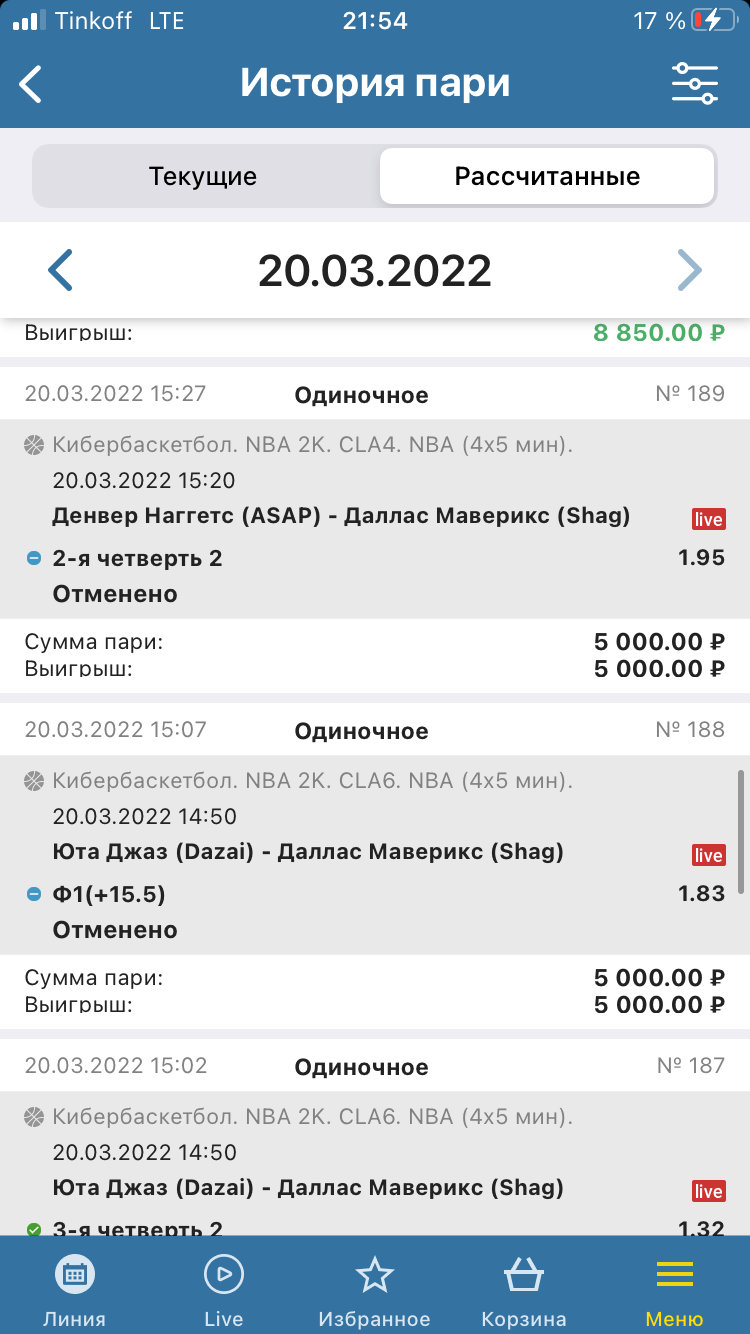Go to the next date

click(689, 270)
